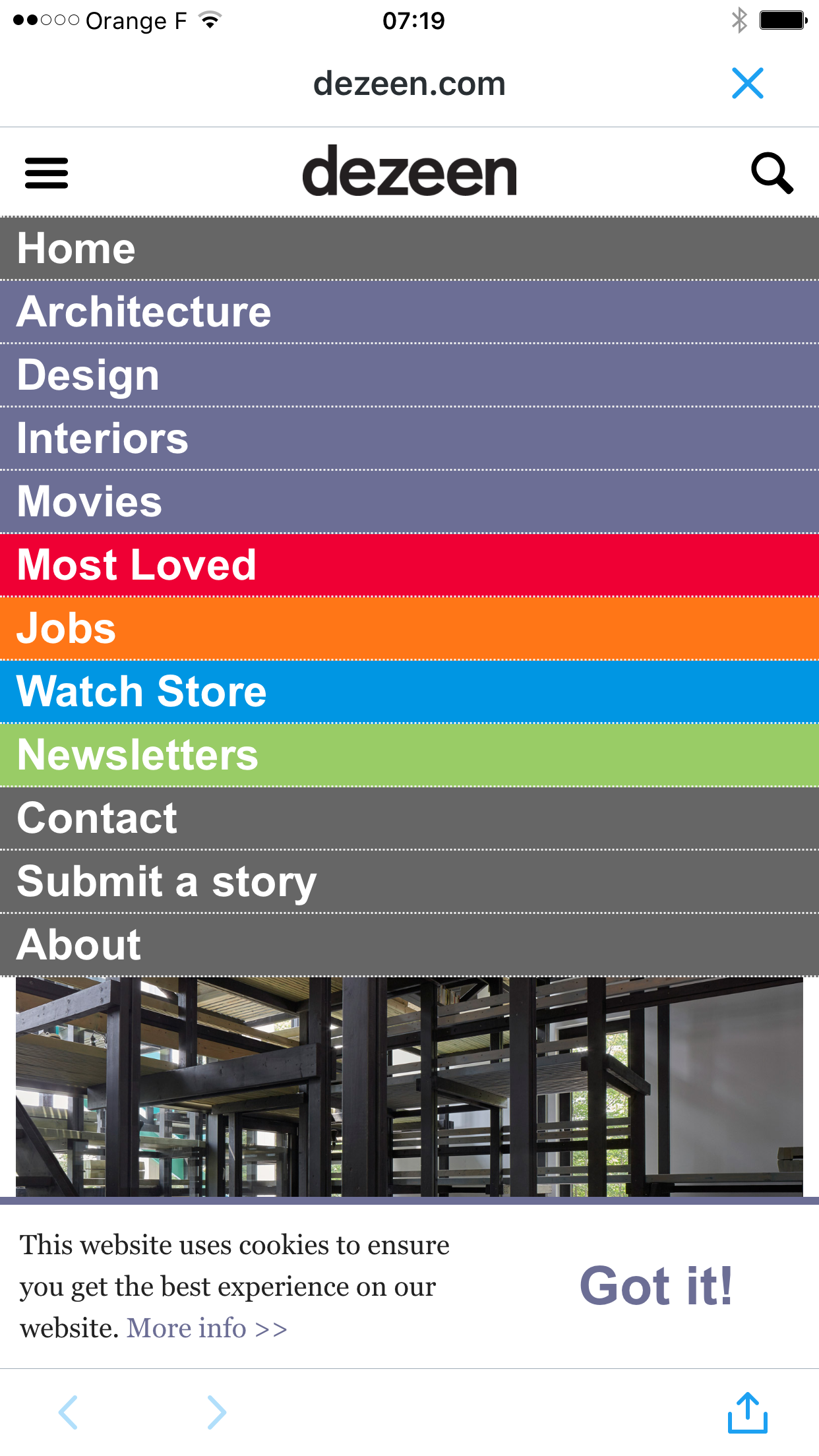This screenshot has width=819, height=1456.
Task: Select Submit a story
Action: [x=166, y=882]
